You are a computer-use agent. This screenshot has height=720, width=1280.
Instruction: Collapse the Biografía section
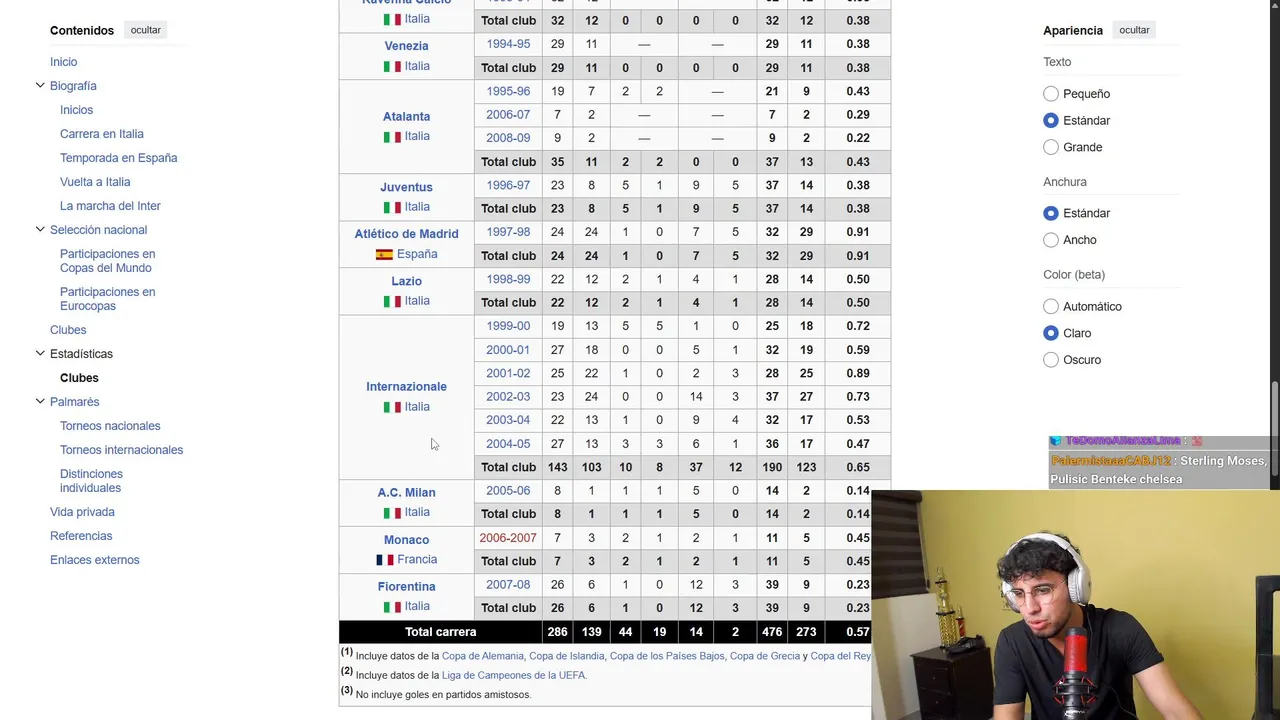pos(40,86)
